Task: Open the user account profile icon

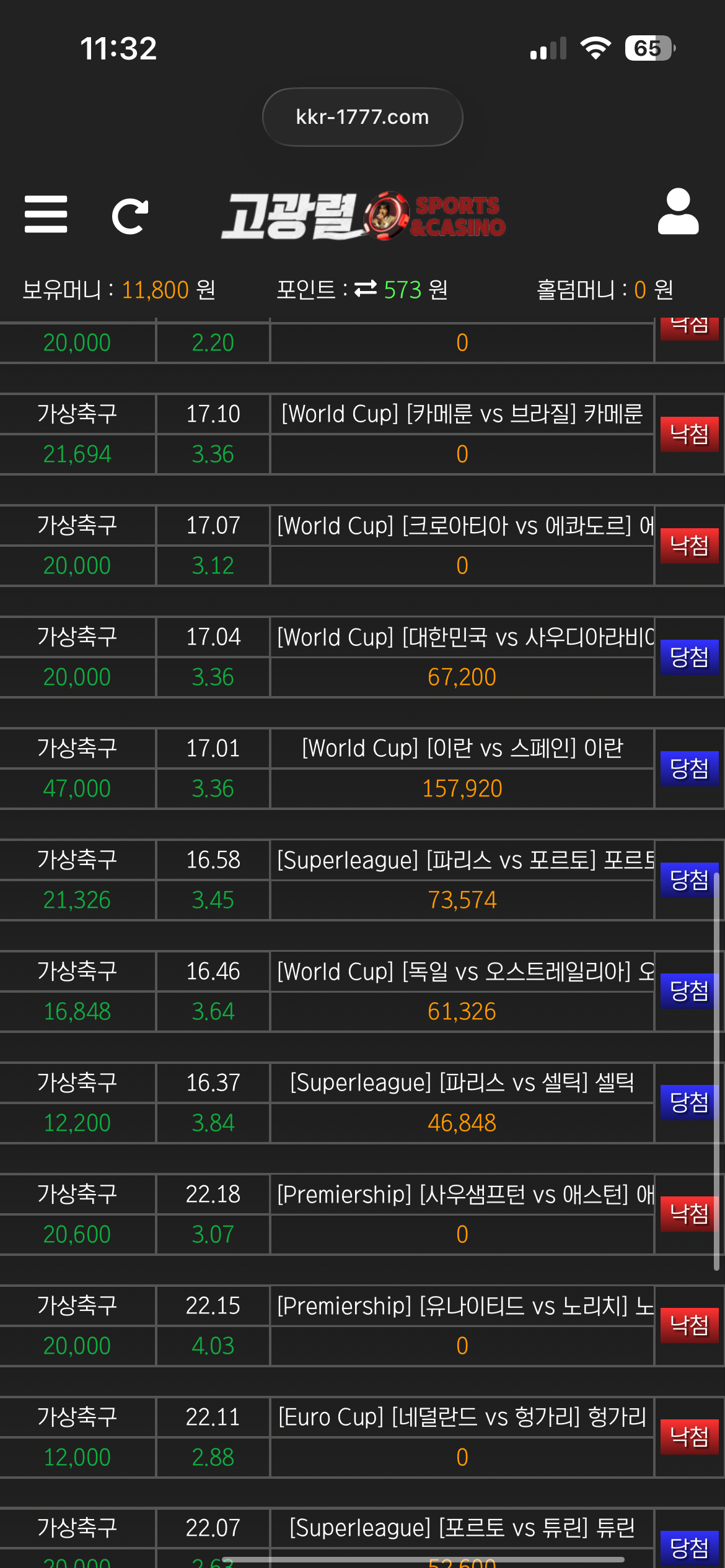Action: 678,212
